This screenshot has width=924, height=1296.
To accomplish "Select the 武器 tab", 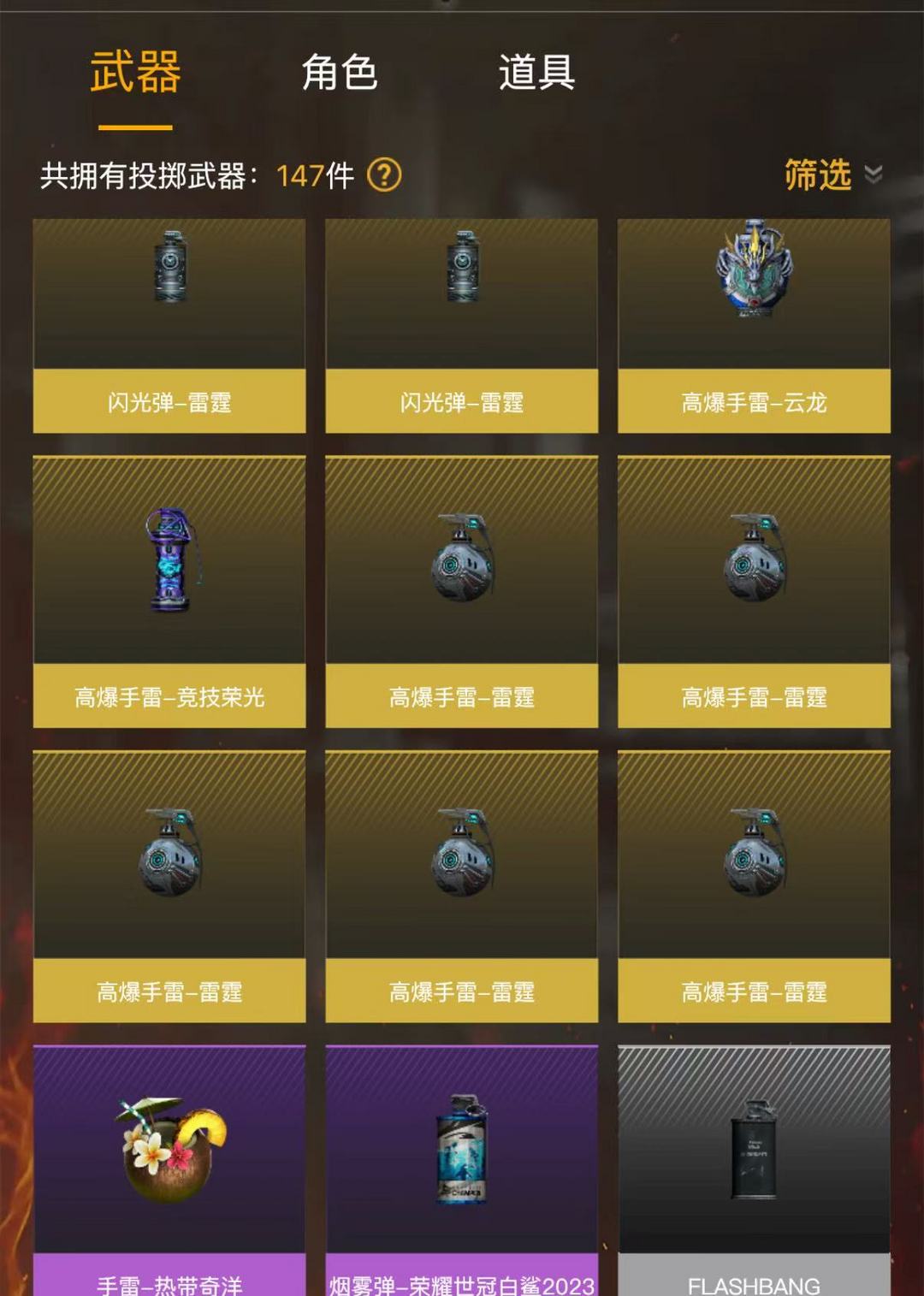I will pyautogui.click(x=135, y=72).
